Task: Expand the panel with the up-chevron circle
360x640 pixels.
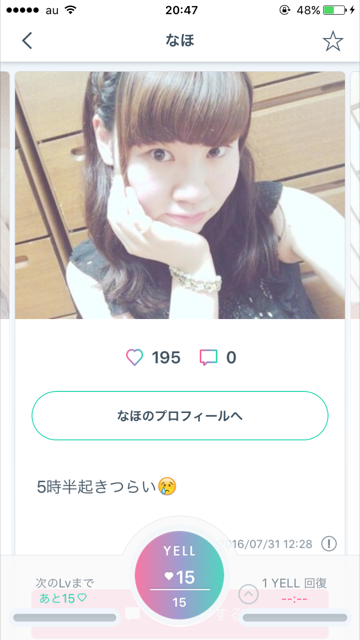Action: (249, 594)
